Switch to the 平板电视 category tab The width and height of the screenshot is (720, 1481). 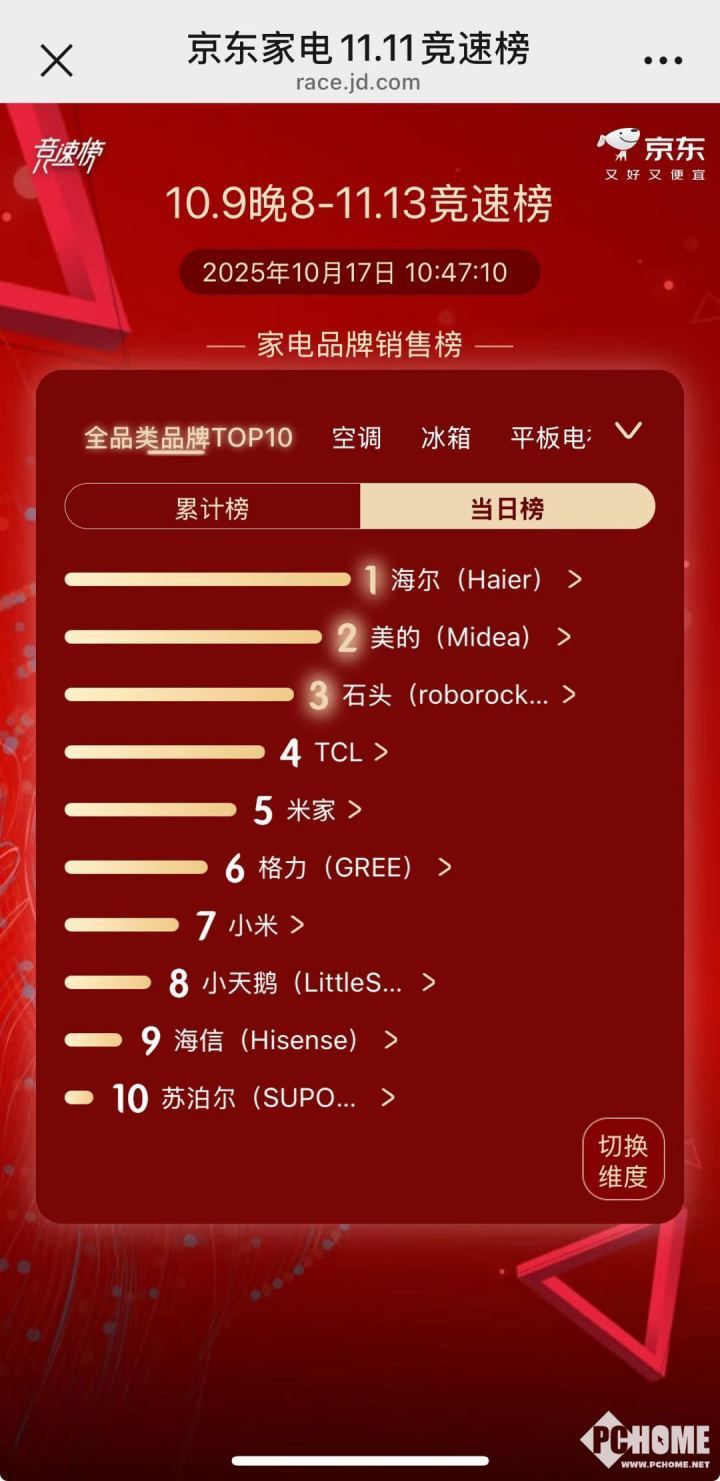(551, 438)
